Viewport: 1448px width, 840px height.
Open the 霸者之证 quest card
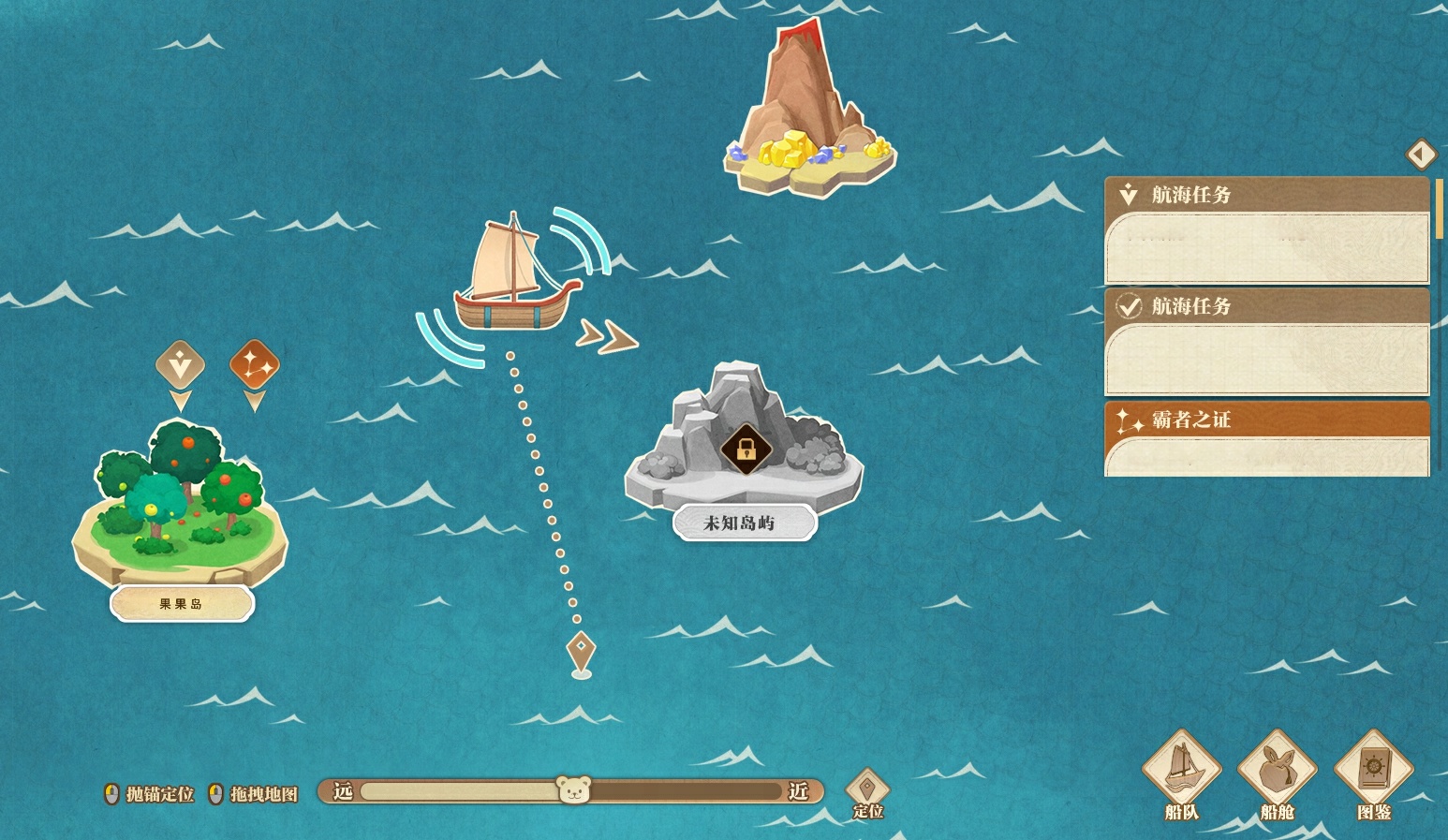pos(1266,438)
